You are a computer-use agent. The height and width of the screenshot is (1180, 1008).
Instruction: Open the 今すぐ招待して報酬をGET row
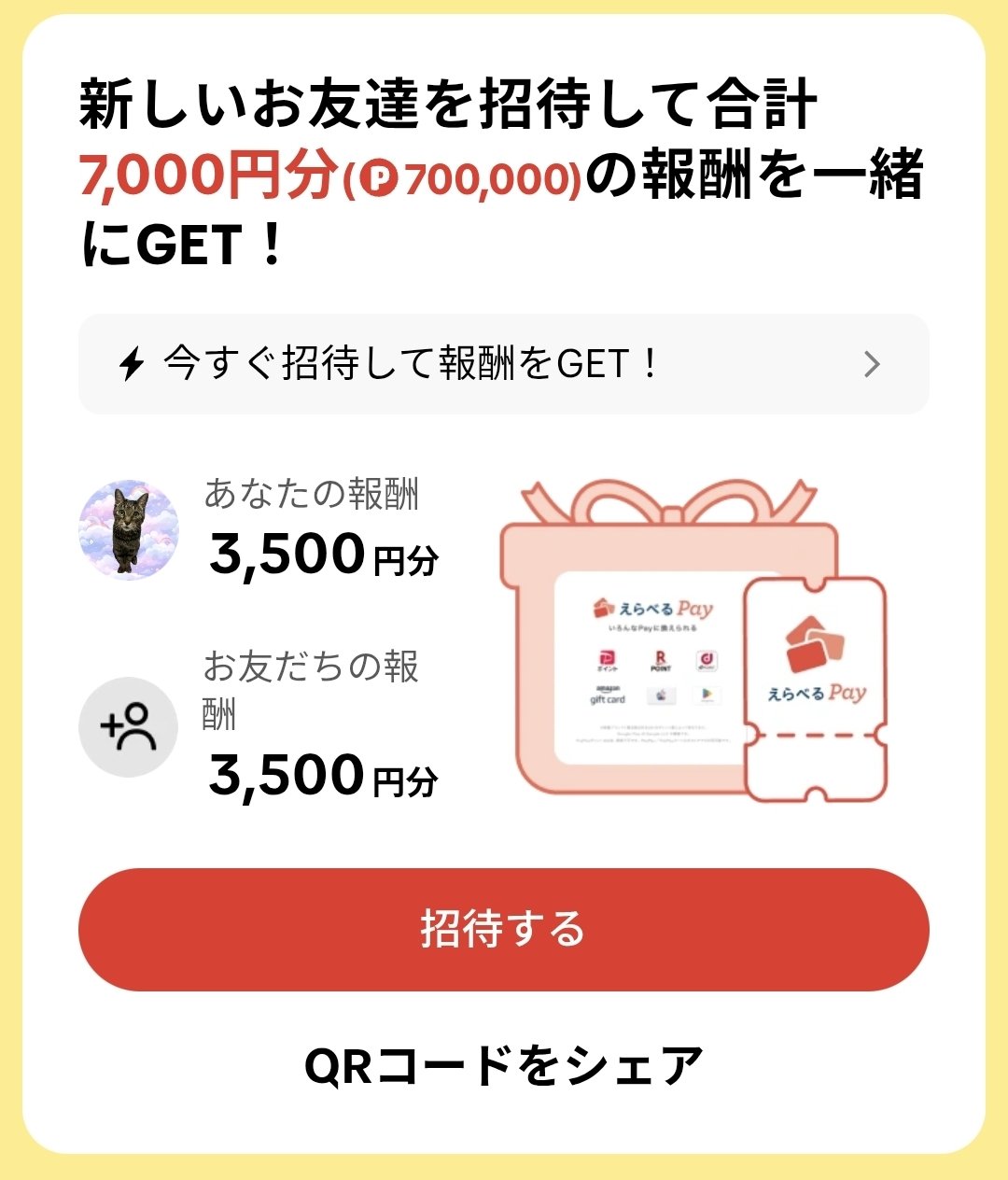pyautogui.click(x=503, y=364)
